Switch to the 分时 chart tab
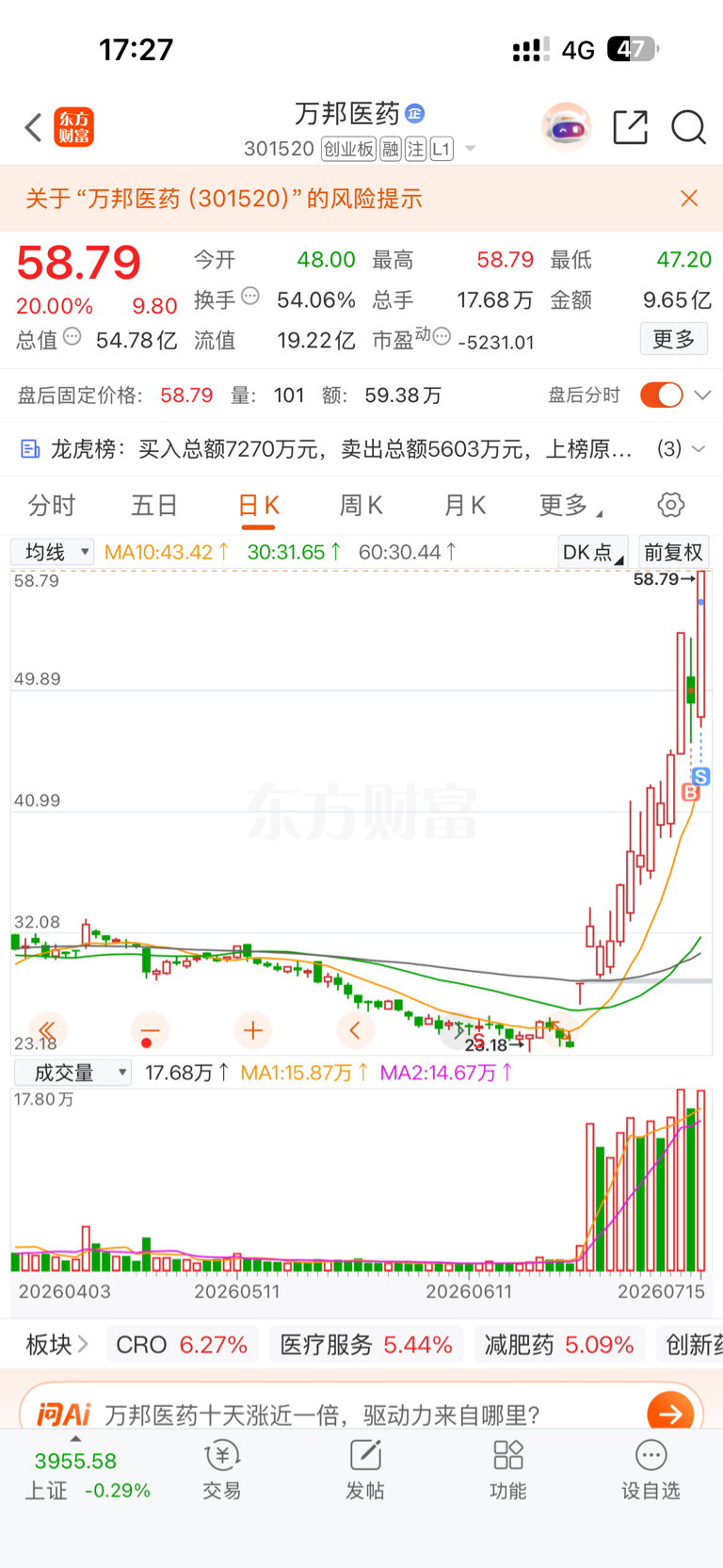Viewport: 723px width, 1568px height. pyautogui.click(x=52, y=506)
